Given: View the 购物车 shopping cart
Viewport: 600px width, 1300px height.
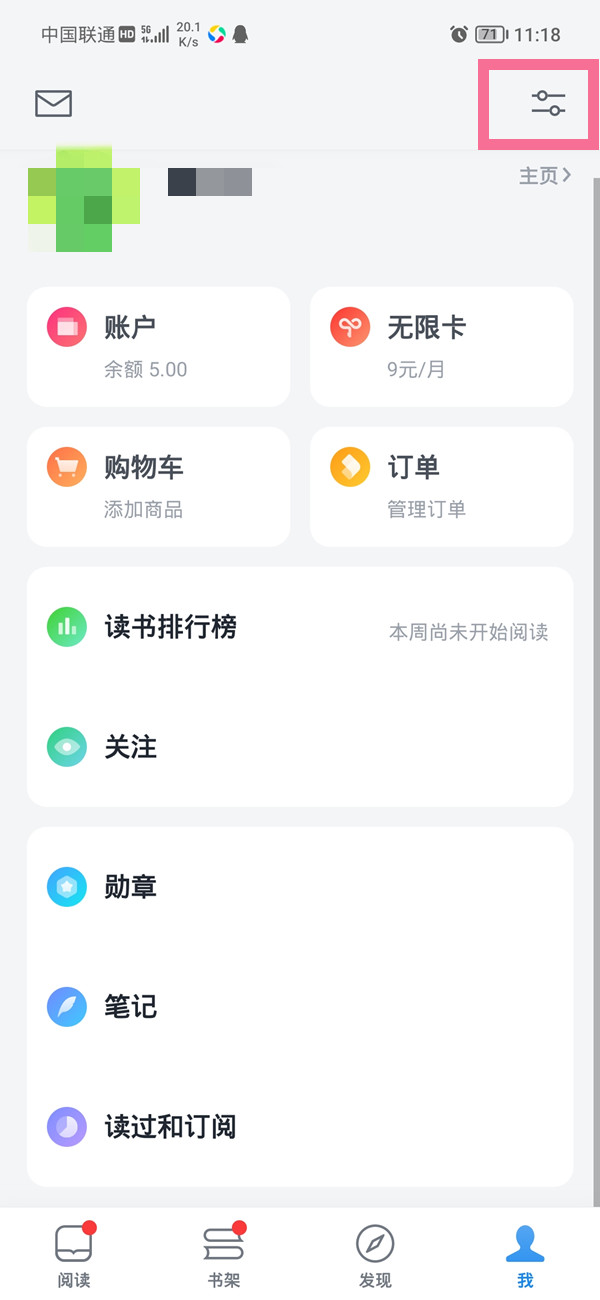Looking at the screenshot, I should (158, 487).
